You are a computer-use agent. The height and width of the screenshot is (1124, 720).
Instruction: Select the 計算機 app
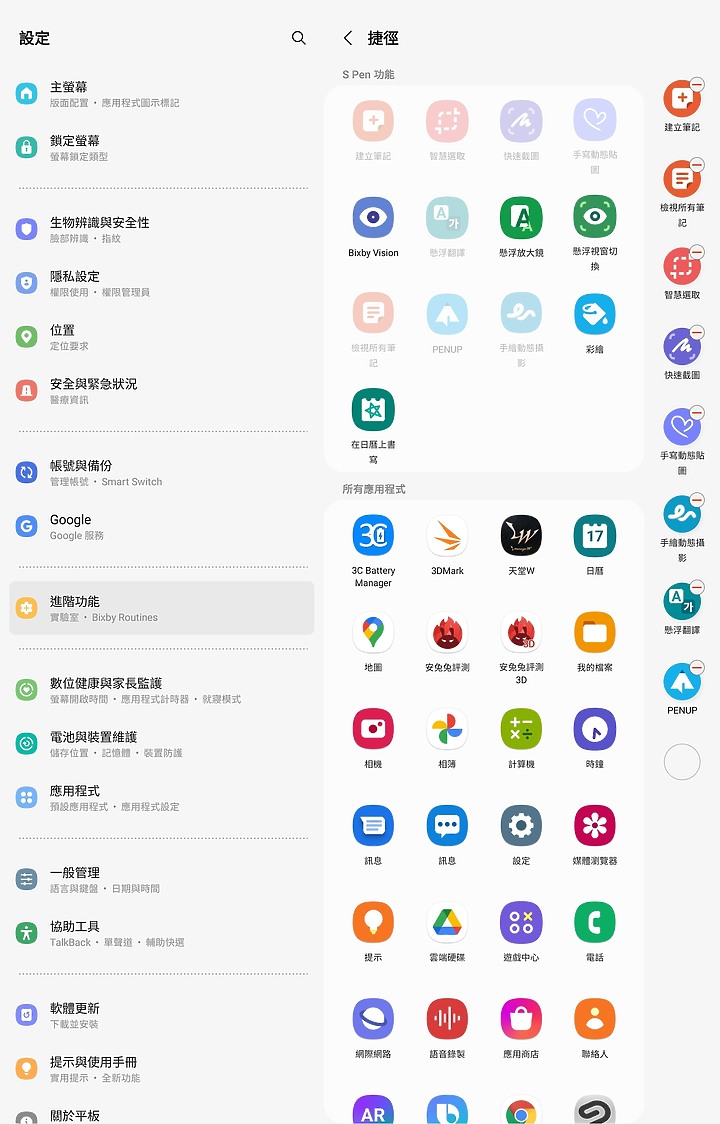tap(521, 731)
